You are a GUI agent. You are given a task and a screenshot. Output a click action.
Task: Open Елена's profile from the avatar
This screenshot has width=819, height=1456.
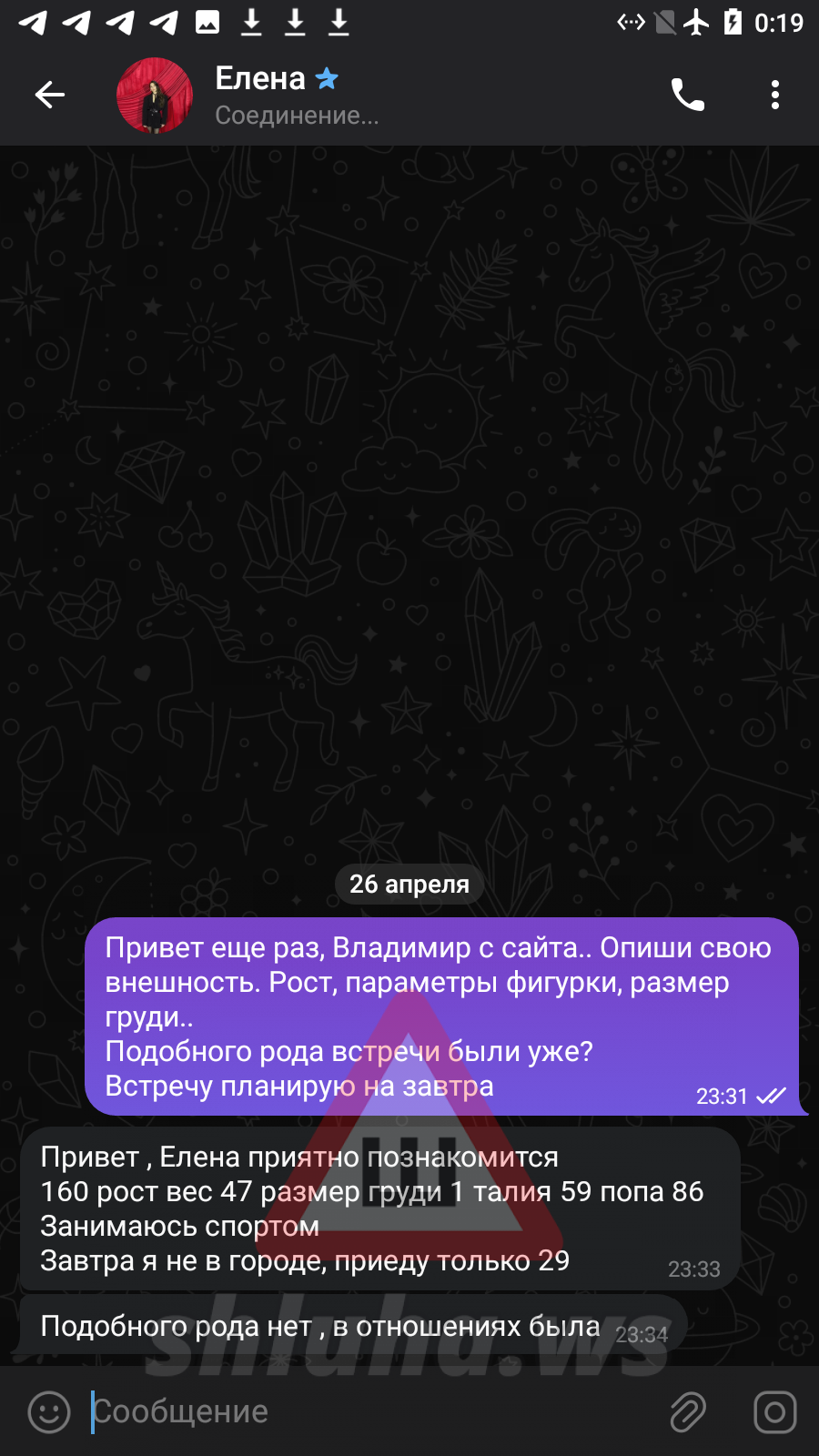click(155, 96)
